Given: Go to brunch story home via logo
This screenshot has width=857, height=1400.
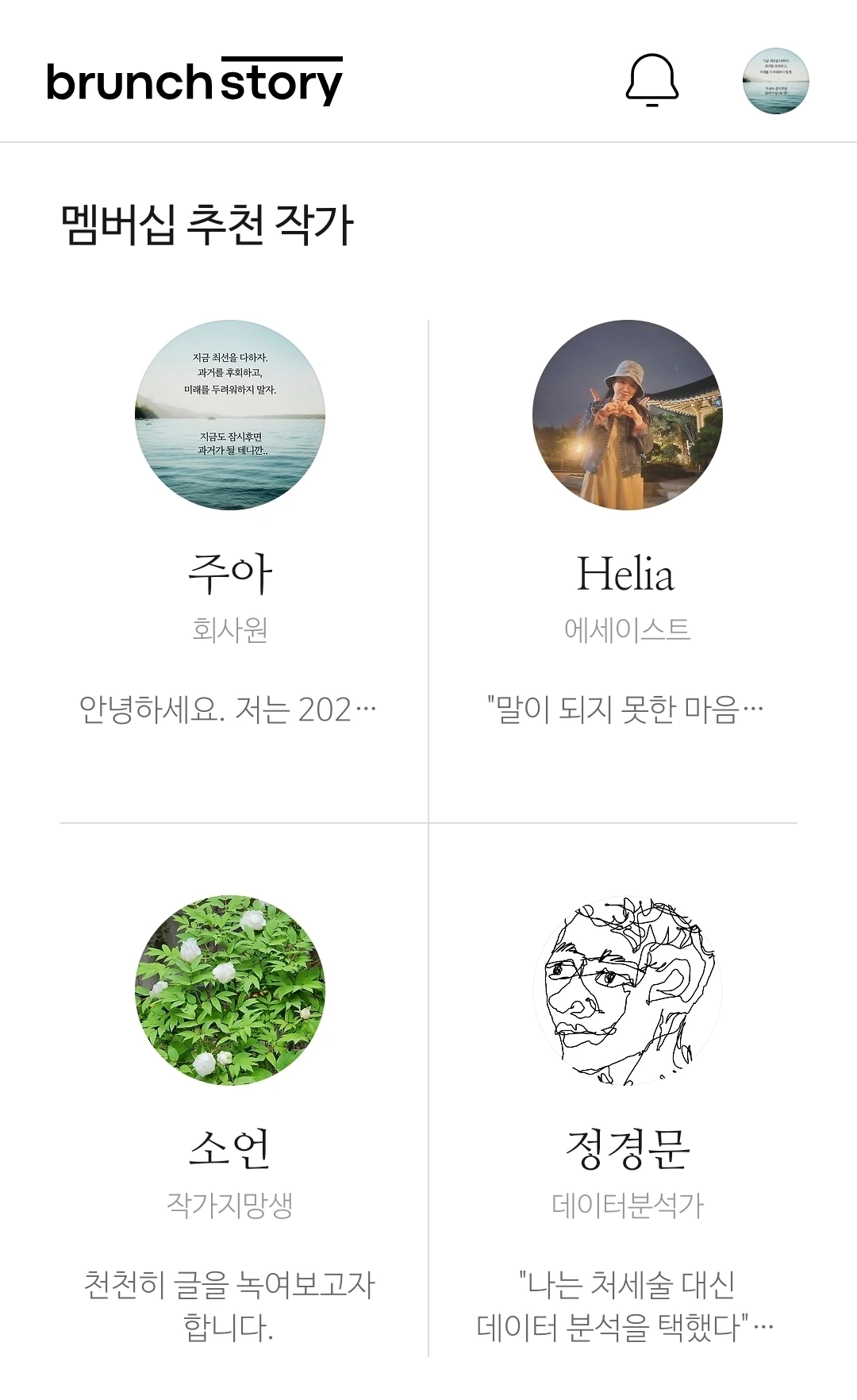Looking at the screenshot, I should (194, 82).
